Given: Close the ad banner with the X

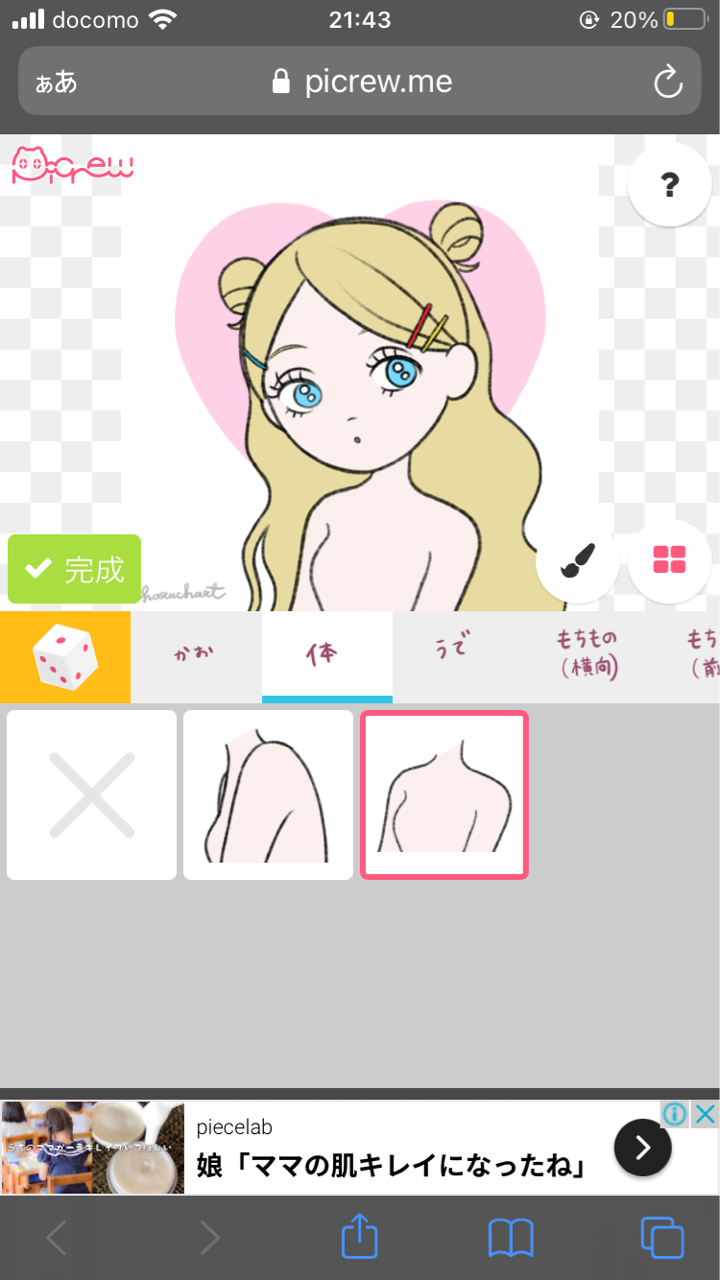Looking at the screenshot, I should pyautogui.click(x=707, y=1114).
